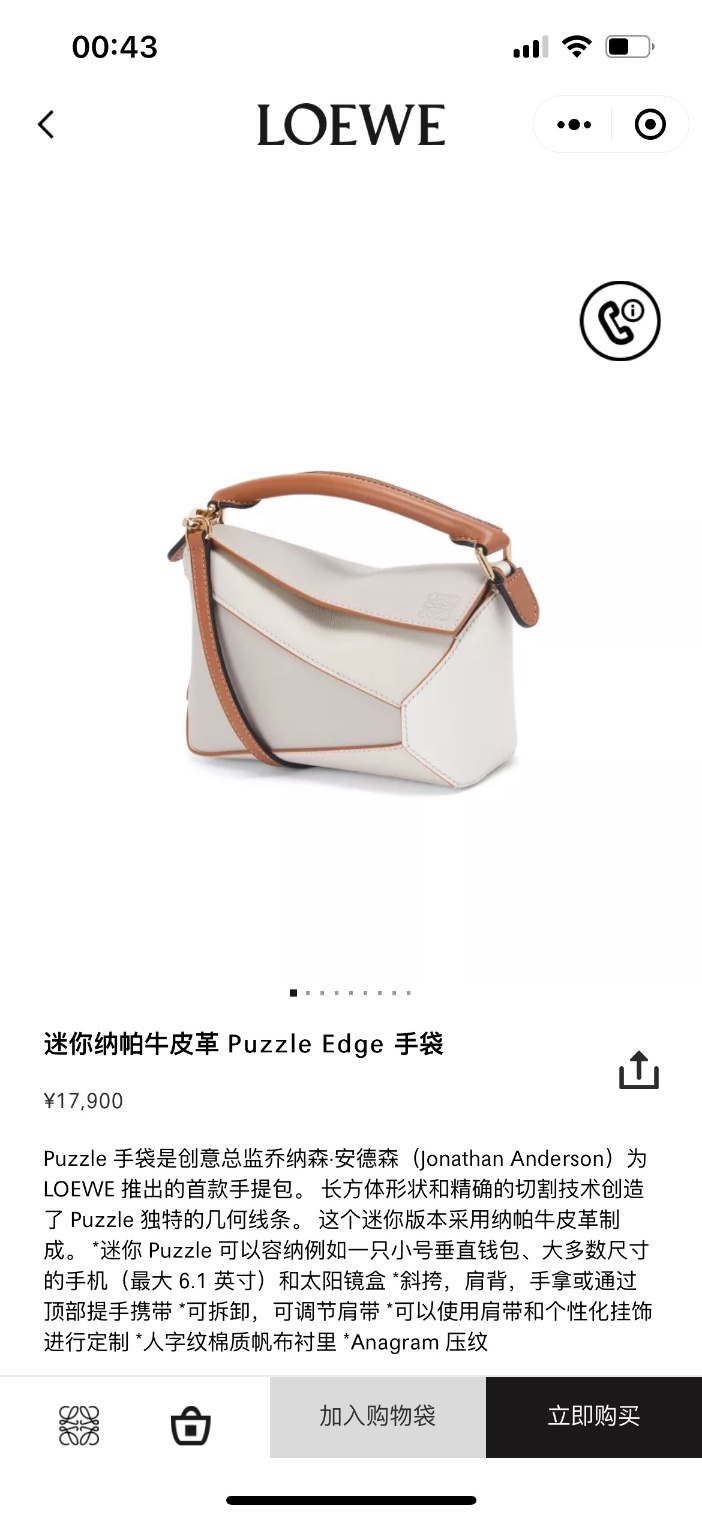Buy now with 立即购买
This screenshot has width=702, height=1519.
(593, 1416)
